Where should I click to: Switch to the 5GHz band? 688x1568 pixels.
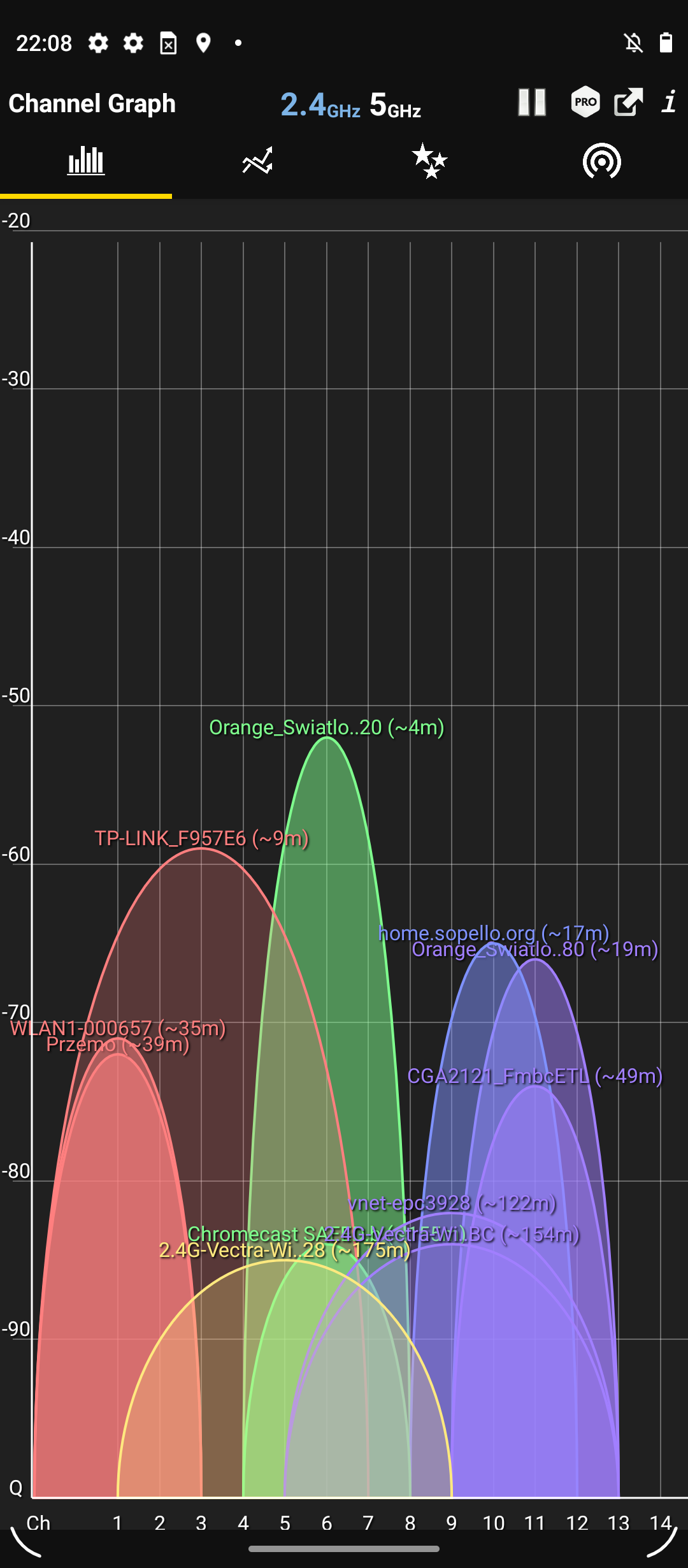point(395,104)
